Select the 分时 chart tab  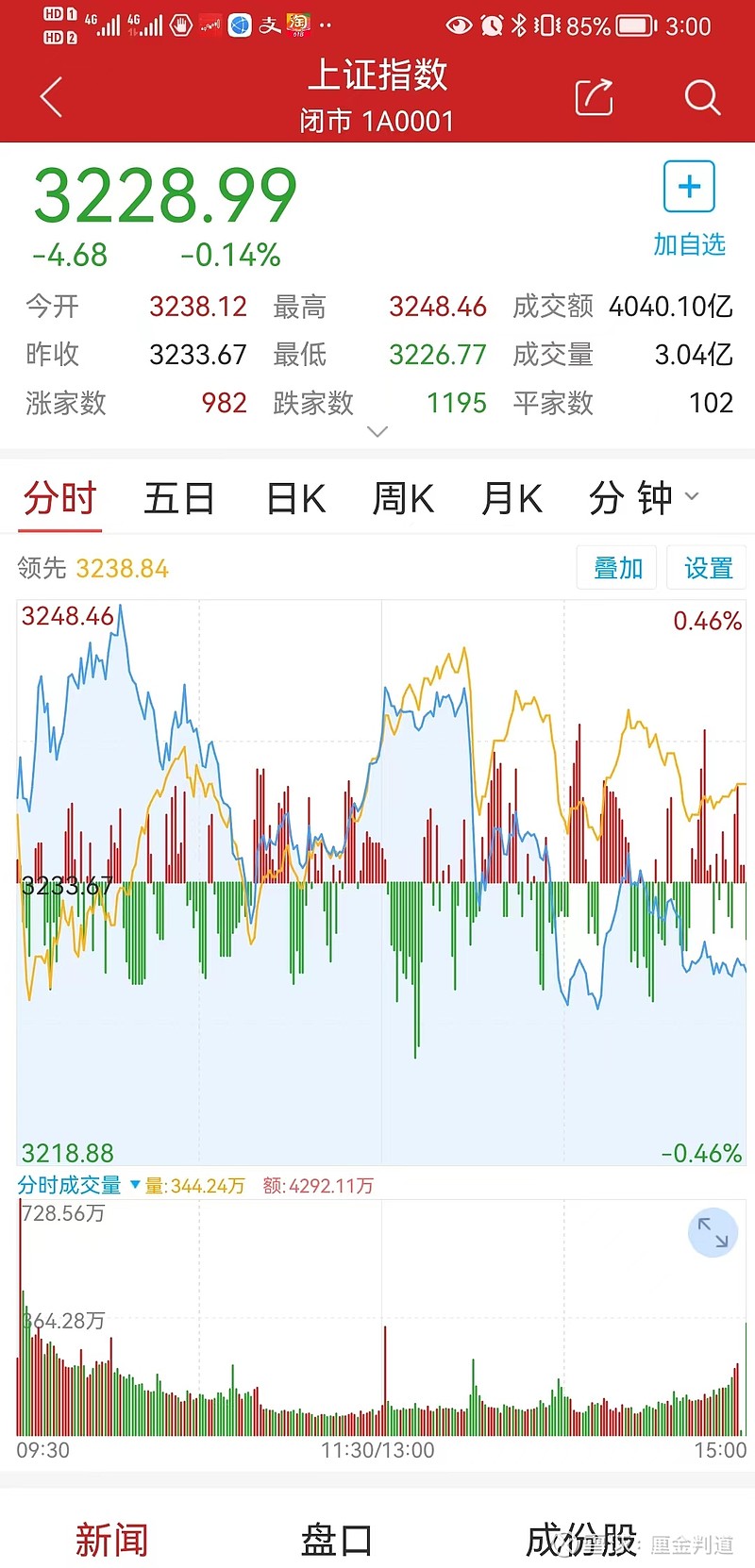tap(60, 498)
